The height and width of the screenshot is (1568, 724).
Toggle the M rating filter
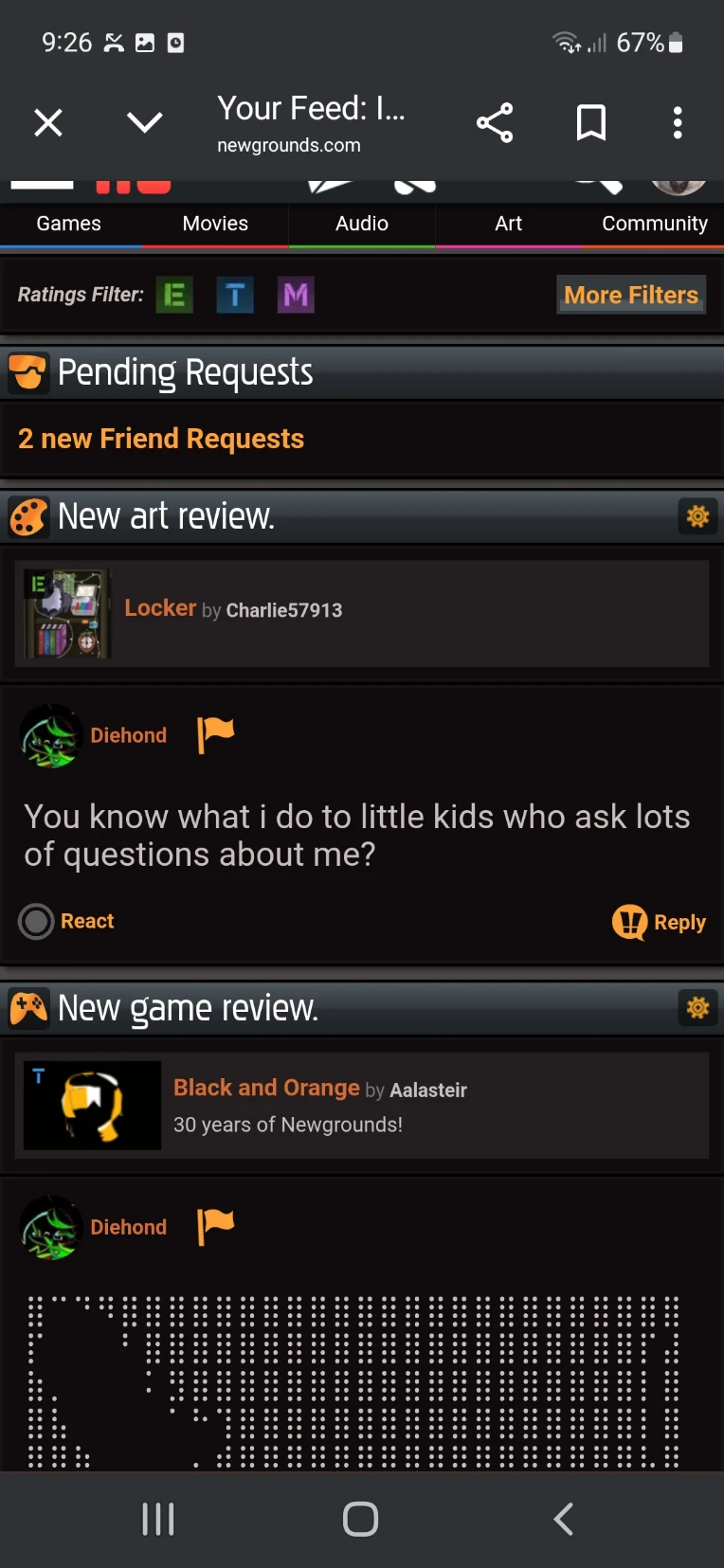[x=296, y=296]
